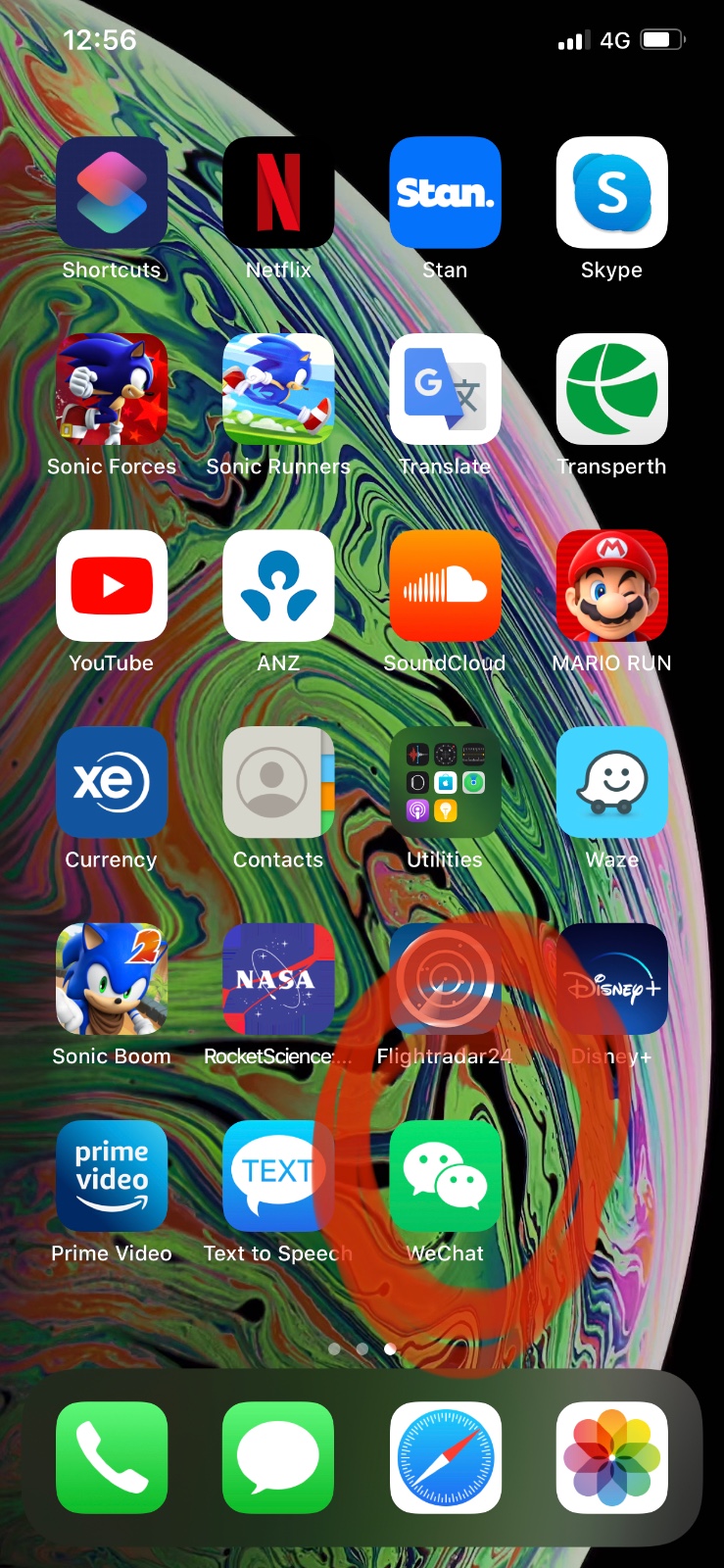Launch Prime Video
The image size is (724, 1568).
112,1175
